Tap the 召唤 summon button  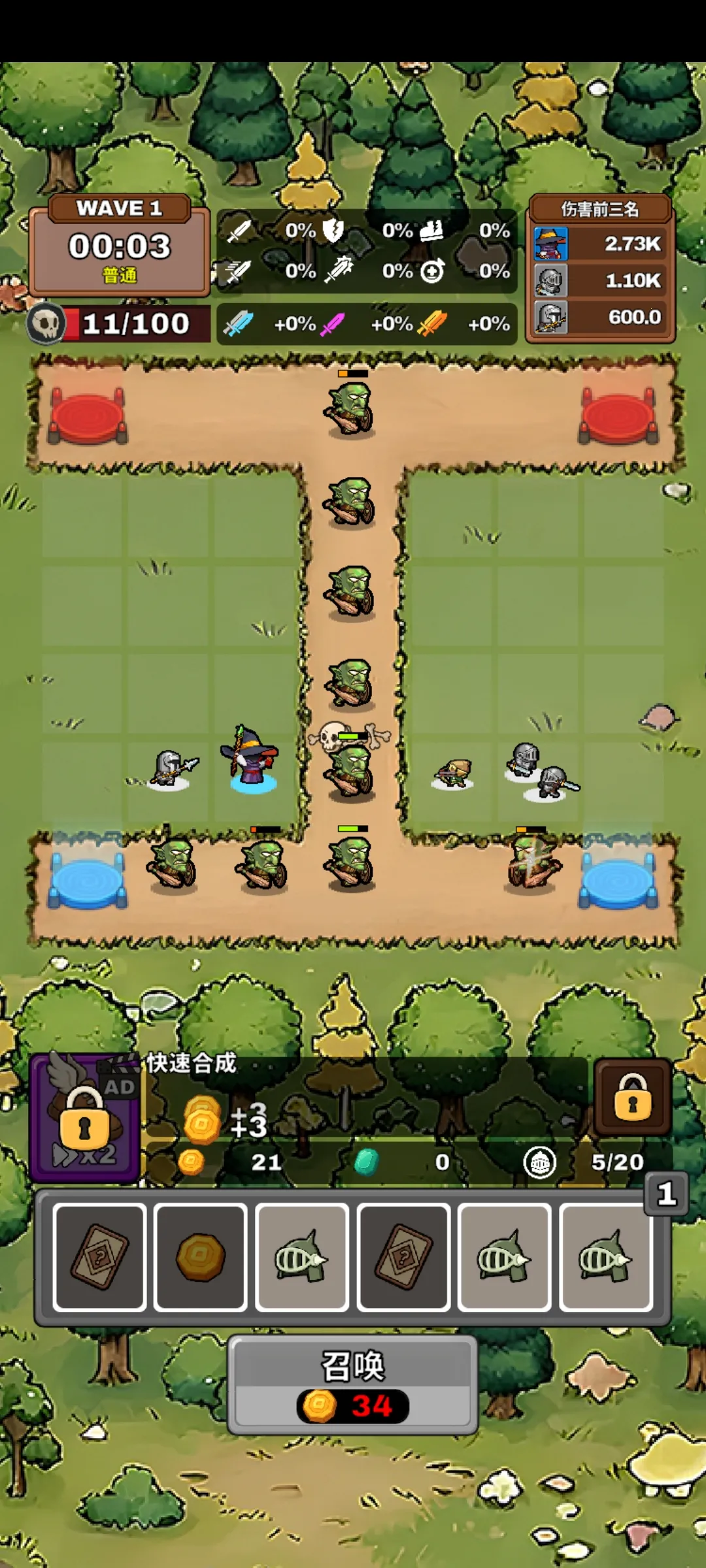[x=352, y=1385]
